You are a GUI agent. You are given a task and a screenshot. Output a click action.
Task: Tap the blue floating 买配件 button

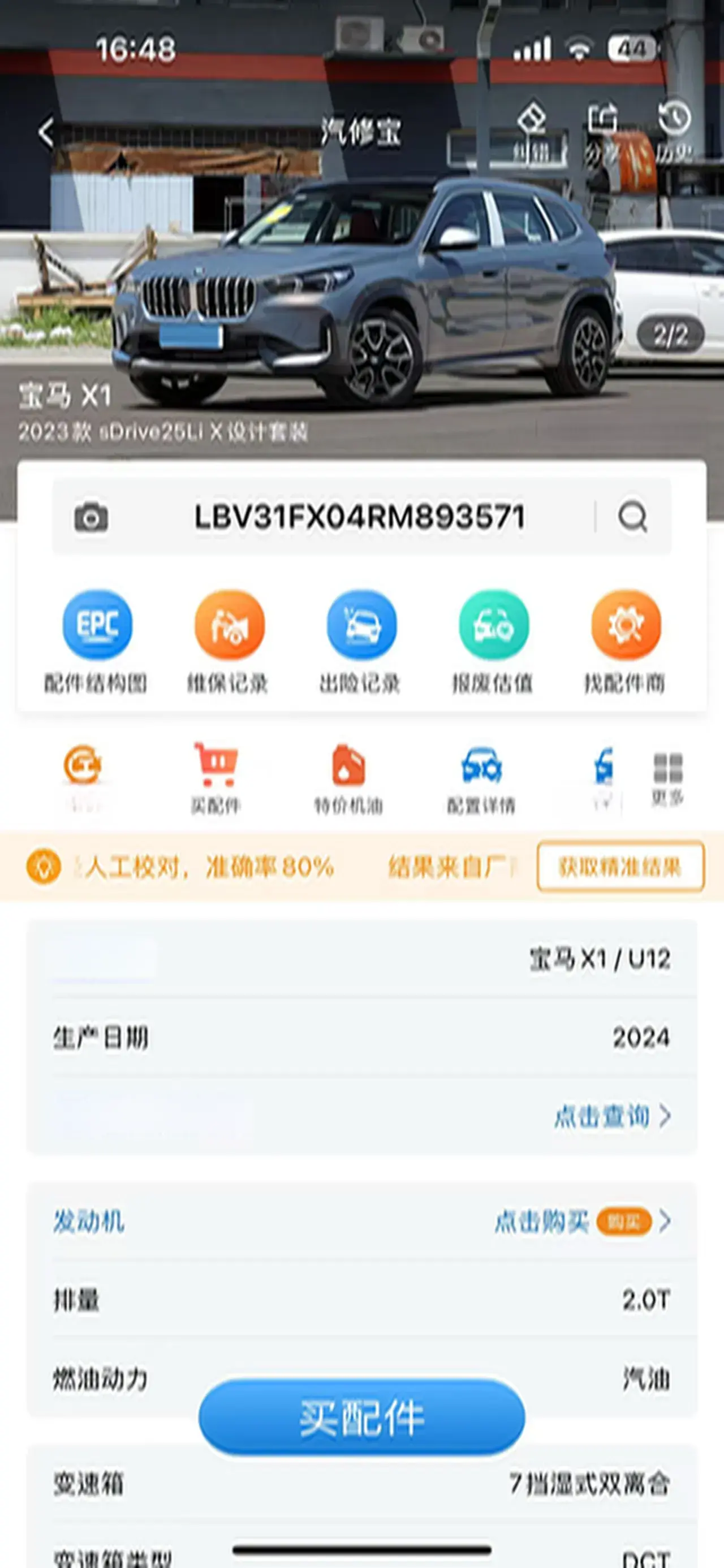(361, 1417)
